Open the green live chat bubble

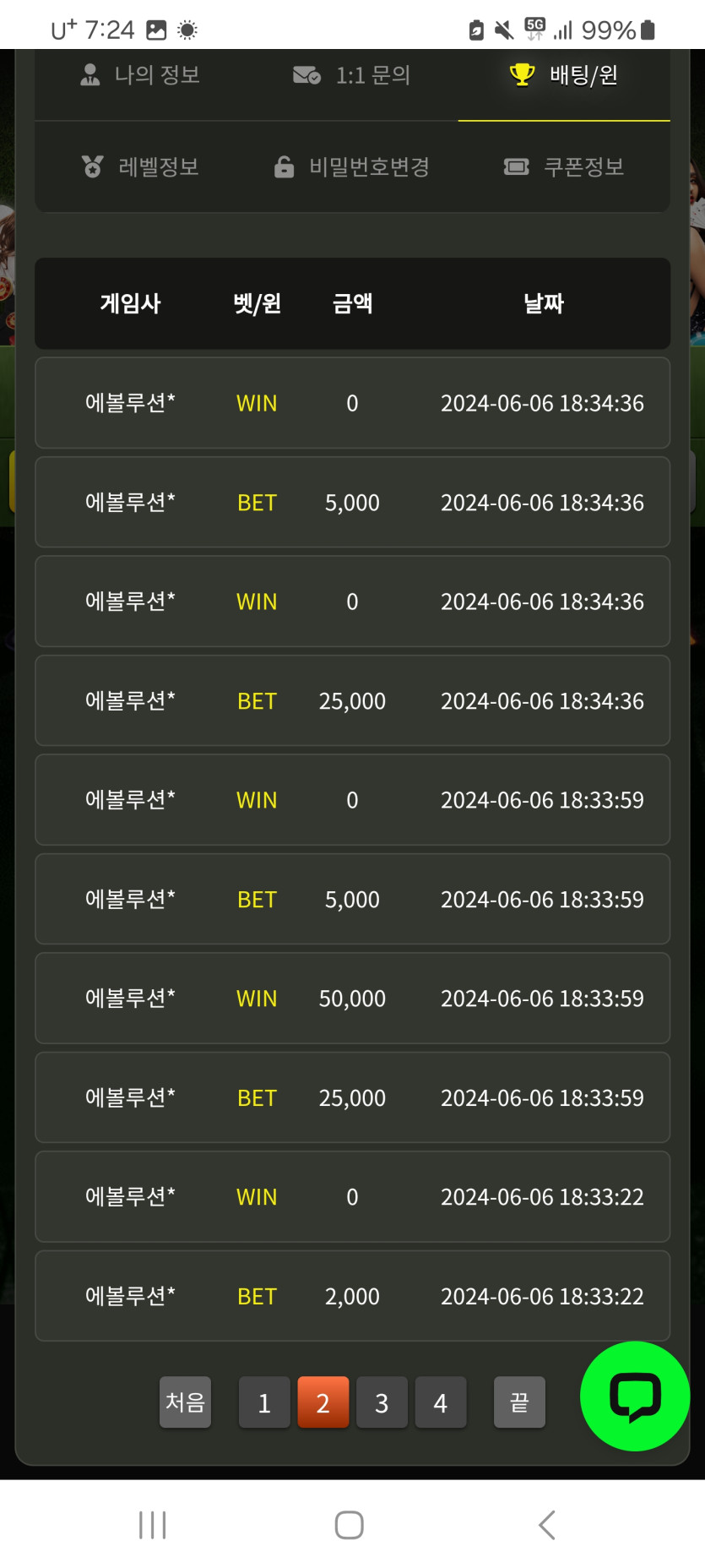(635, 1396)
